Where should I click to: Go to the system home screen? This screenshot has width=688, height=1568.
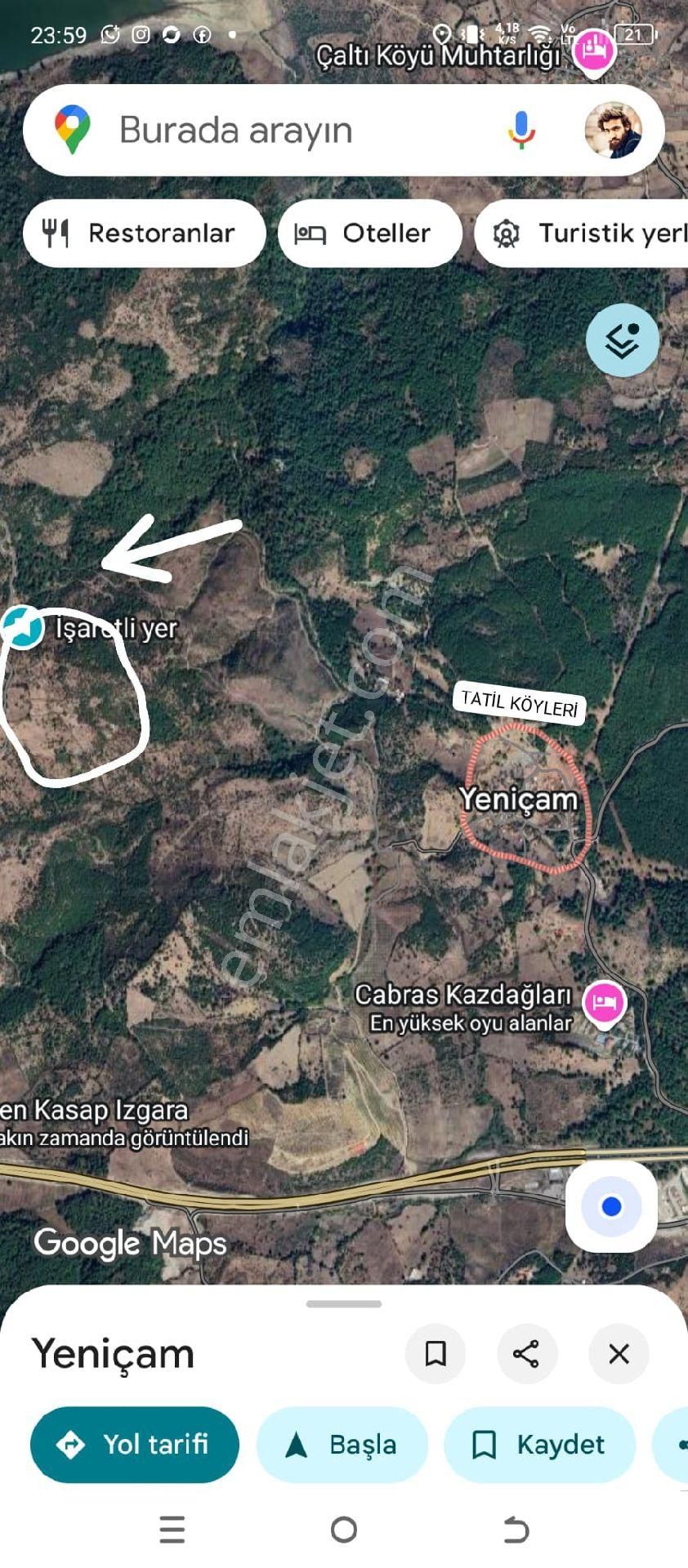(344, 1529)
